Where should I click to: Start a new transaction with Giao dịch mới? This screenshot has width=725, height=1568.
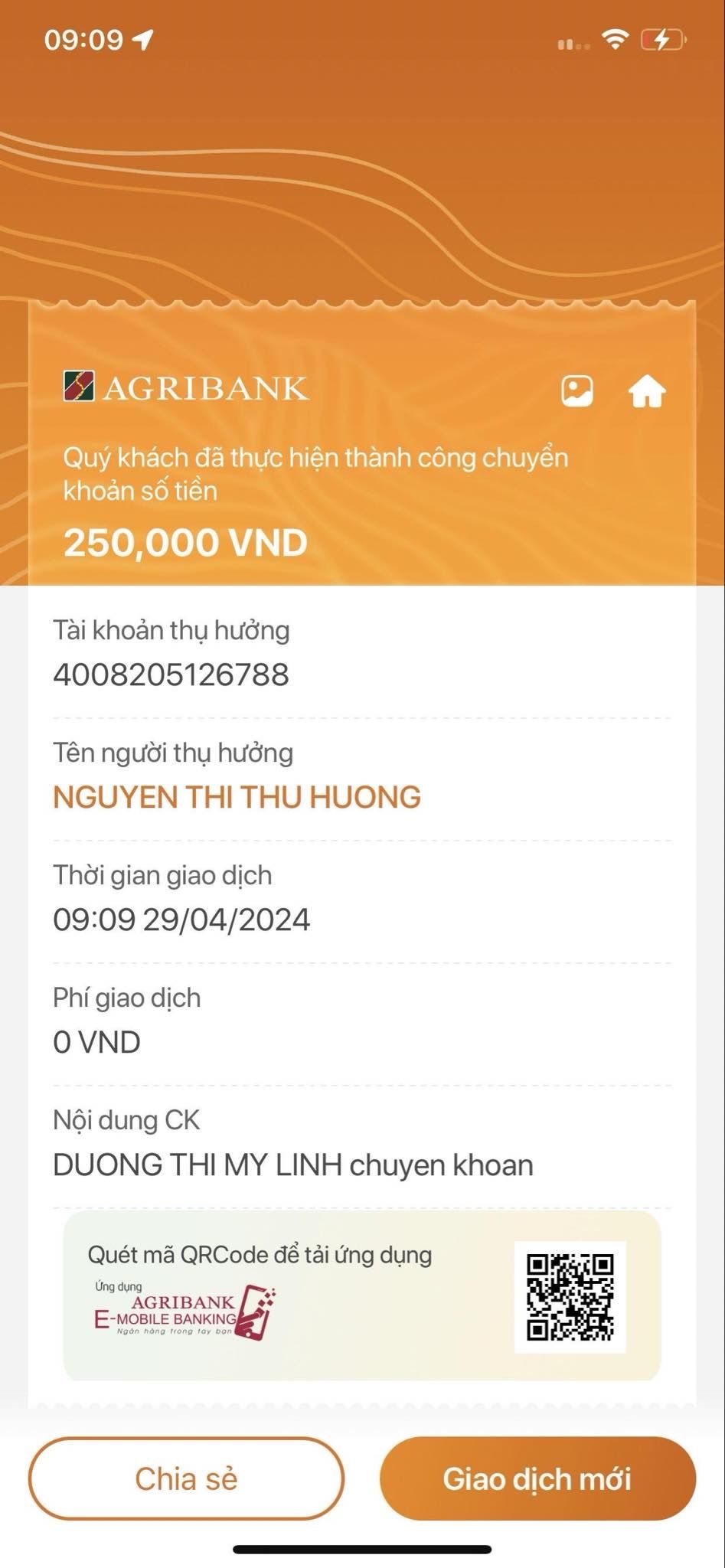[x=537, y=1478]
